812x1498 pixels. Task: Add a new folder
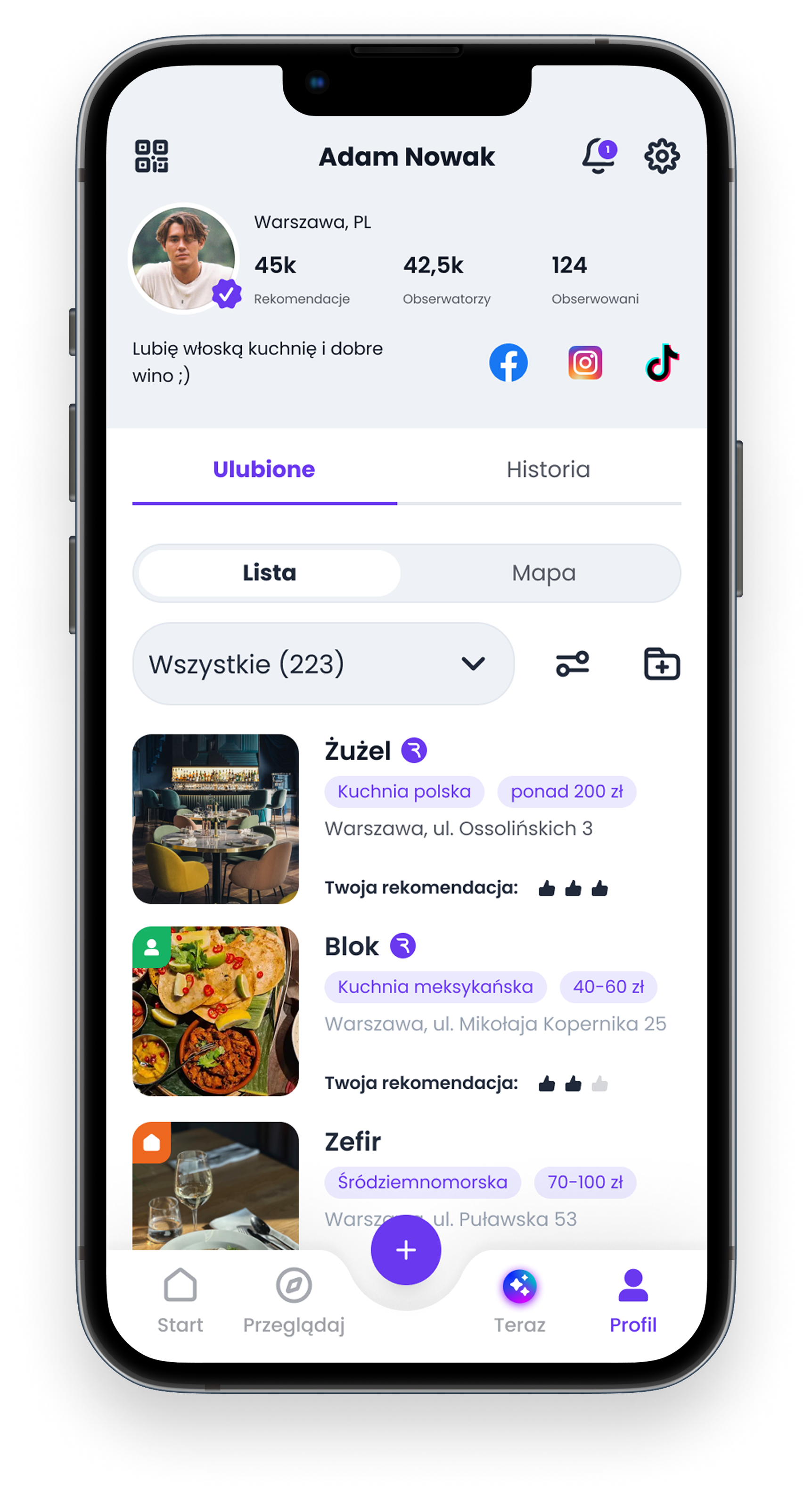pyautogui.click(x=662, y=664)
